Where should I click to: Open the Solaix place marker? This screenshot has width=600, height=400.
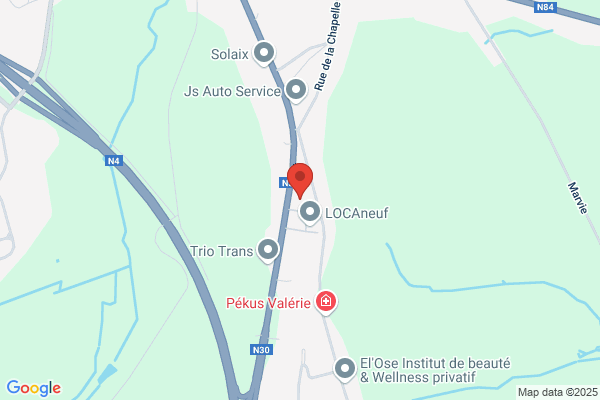pos(264,51)
